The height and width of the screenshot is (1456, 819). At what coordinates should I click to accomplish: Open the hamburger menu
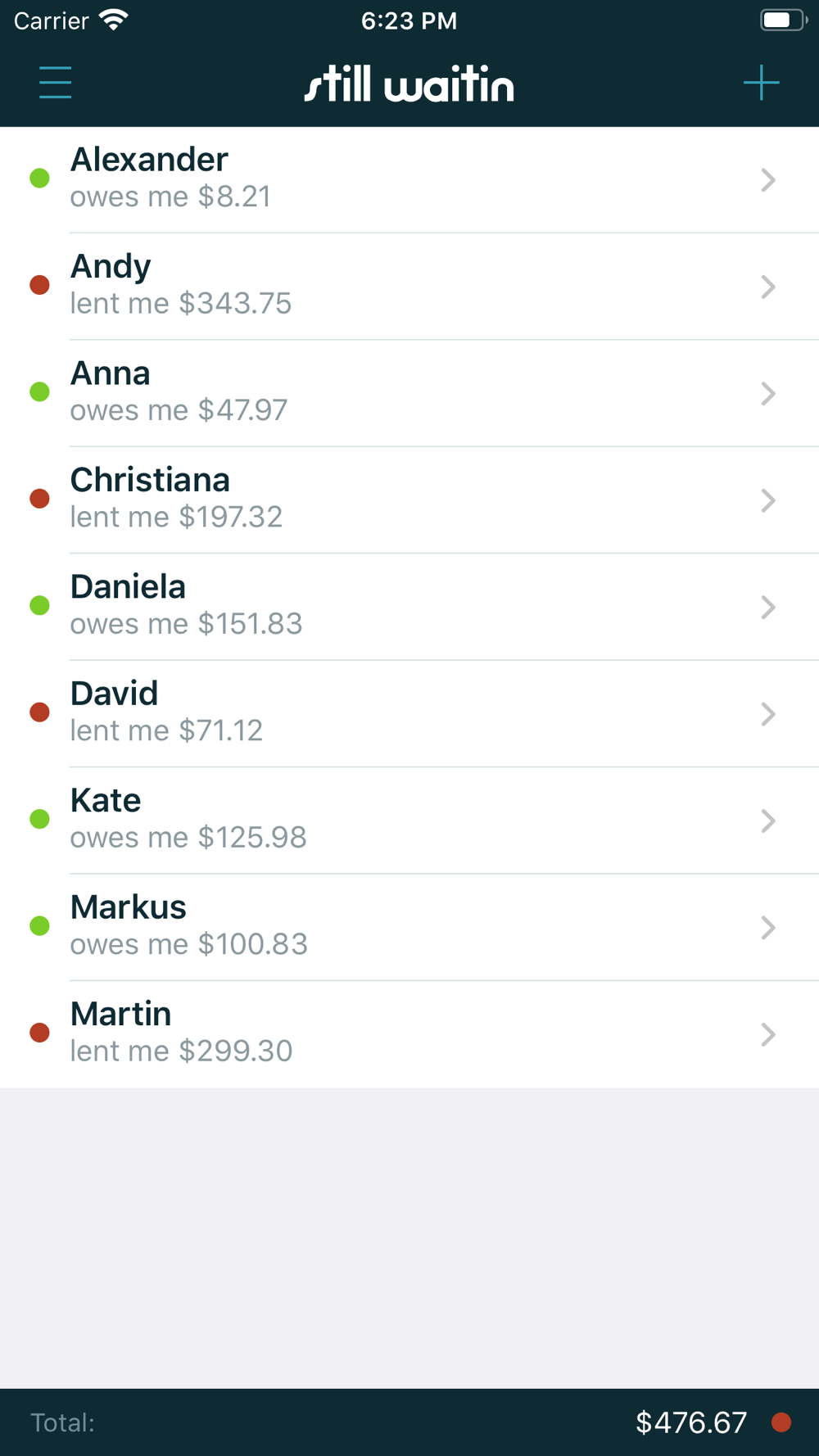point(56,83)
